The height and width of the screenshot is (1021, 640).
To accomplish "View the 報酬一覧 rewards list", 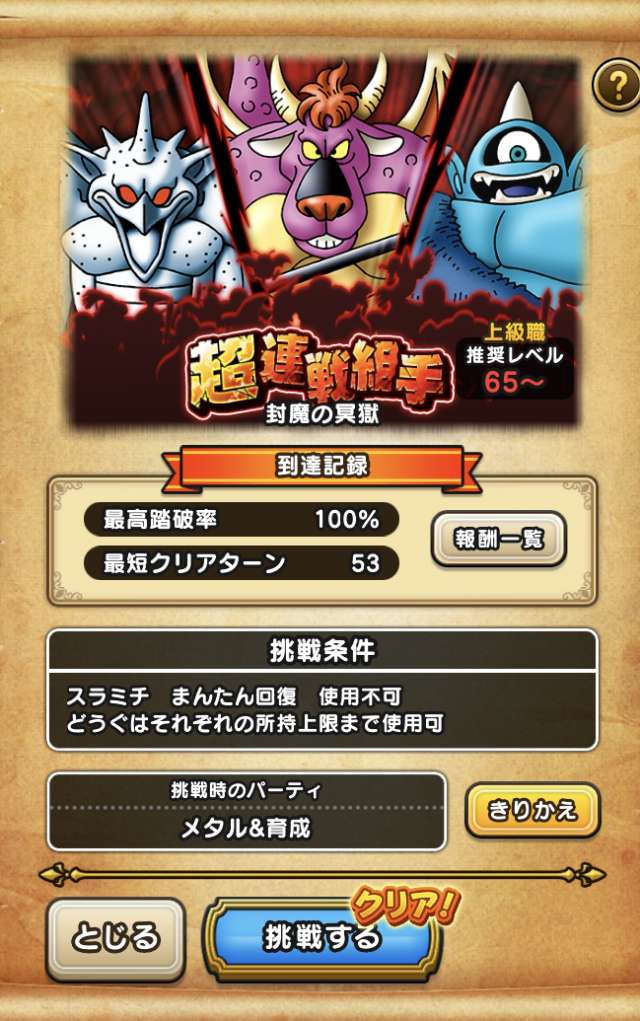I will [499, 539].
